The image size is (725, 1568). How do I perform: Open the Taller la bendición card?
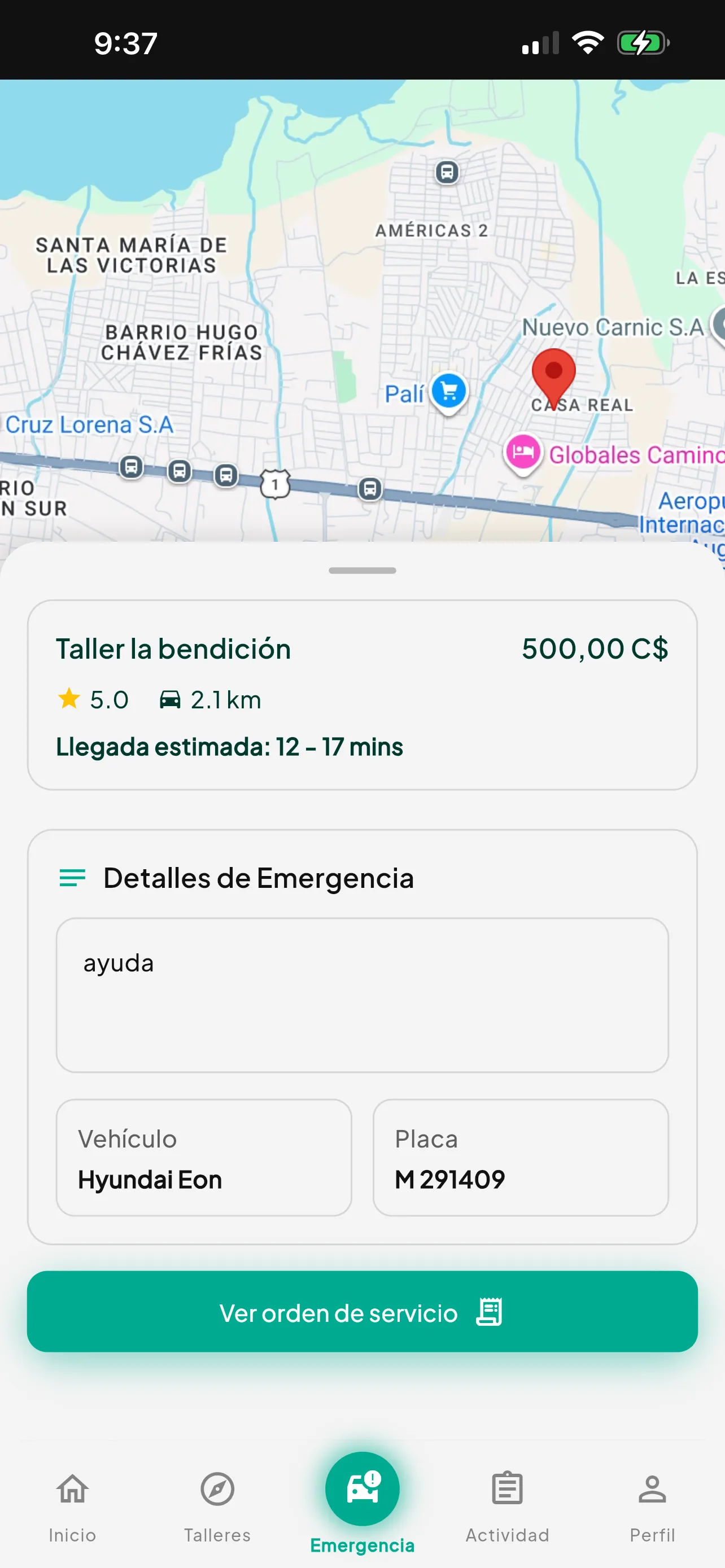click(x=362, y=695)
